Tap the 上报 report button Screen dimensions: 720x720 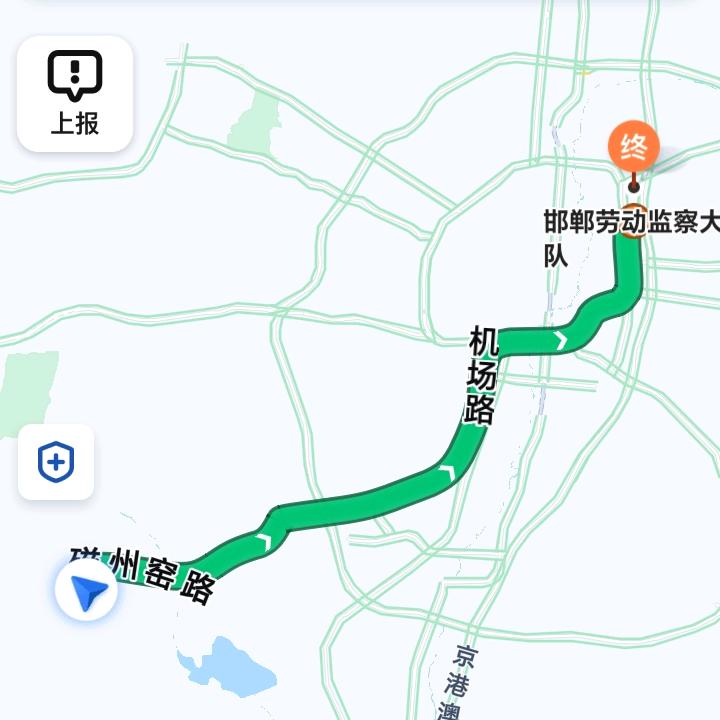(x=75, y=94)
